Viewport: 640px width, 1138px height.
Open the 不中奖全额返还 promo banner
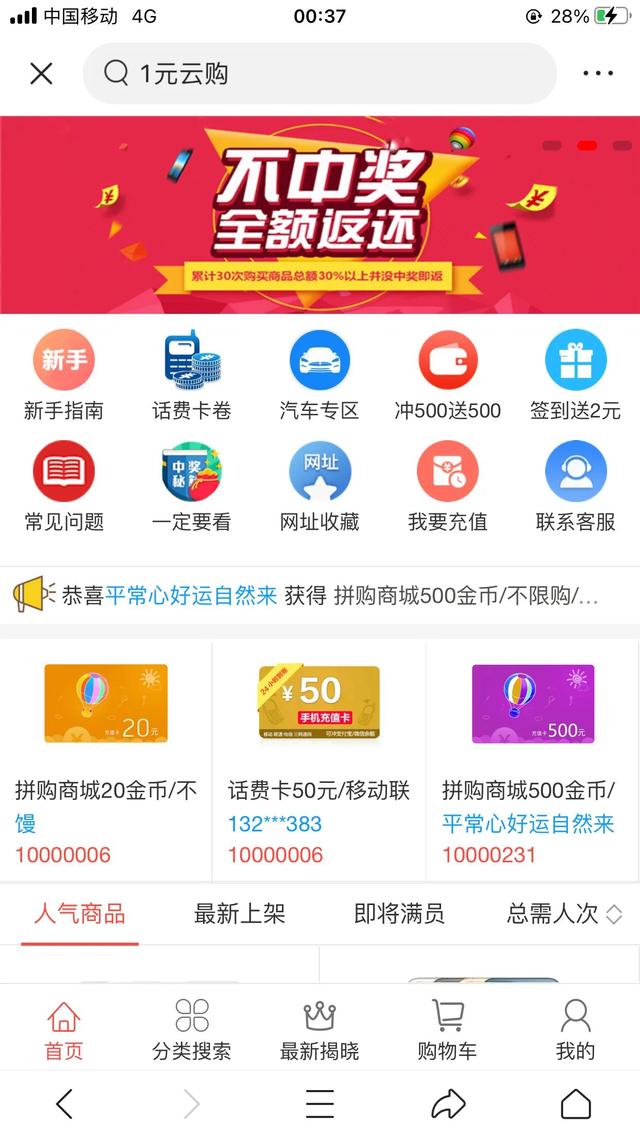[320, 215]
